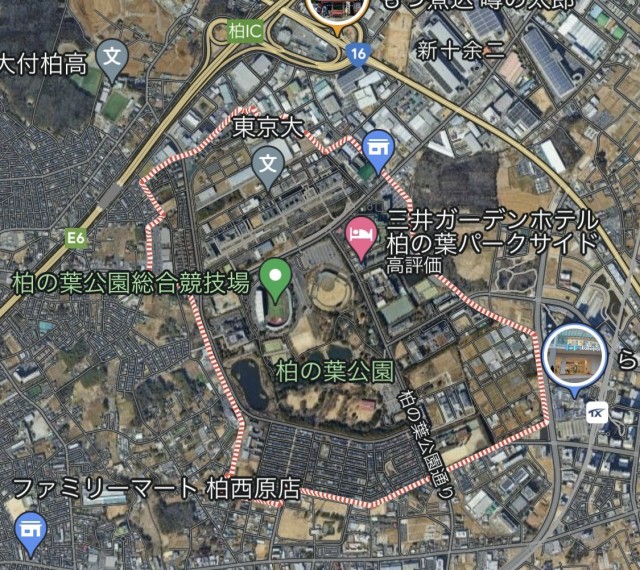Image resolution: width=640 pixels, height=570 pixels.
Task: Open the 大付柏高 school marker
Action: (x=114, y=58)
